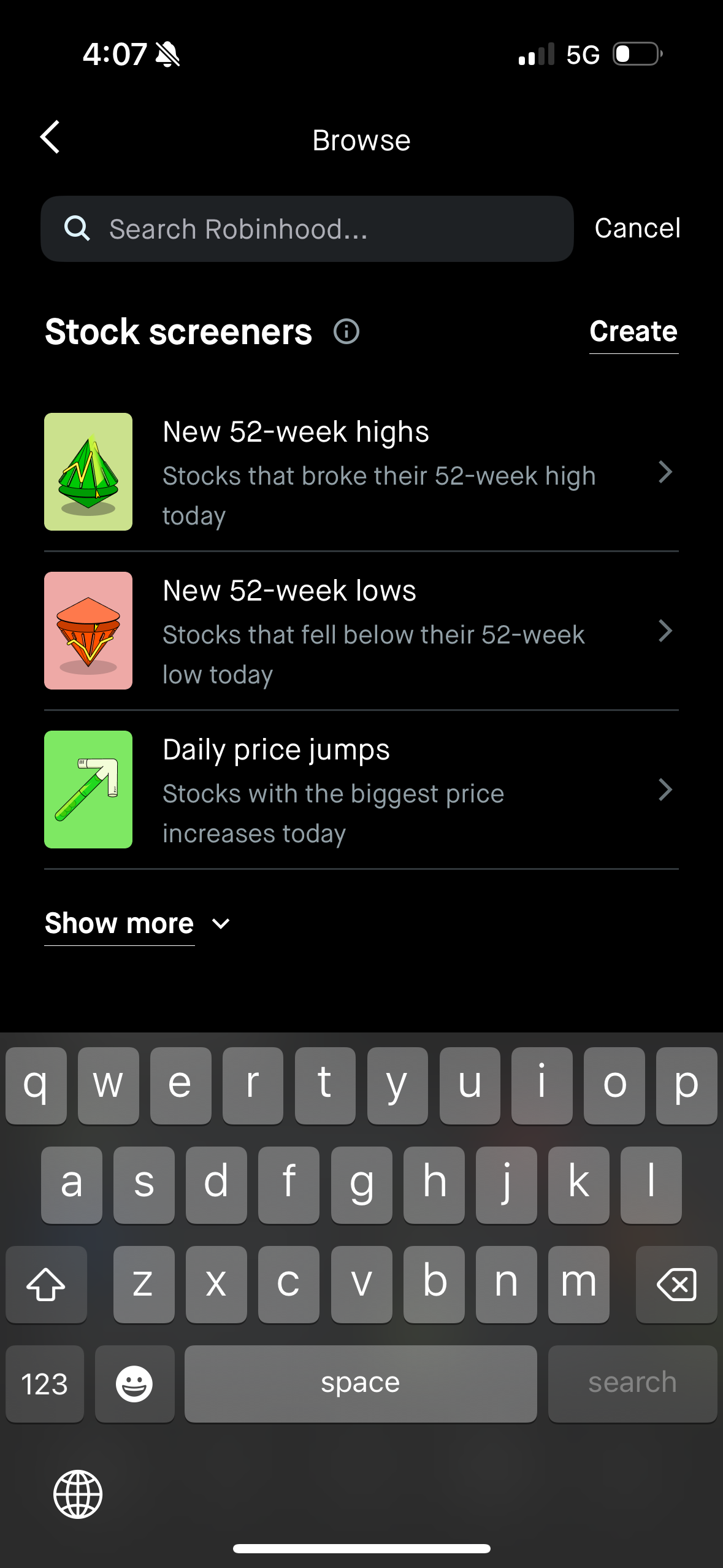Tap the backspace delete key
Image resolution: width=723 pixels, height=1568 pixels.
tap(676, 1285)
